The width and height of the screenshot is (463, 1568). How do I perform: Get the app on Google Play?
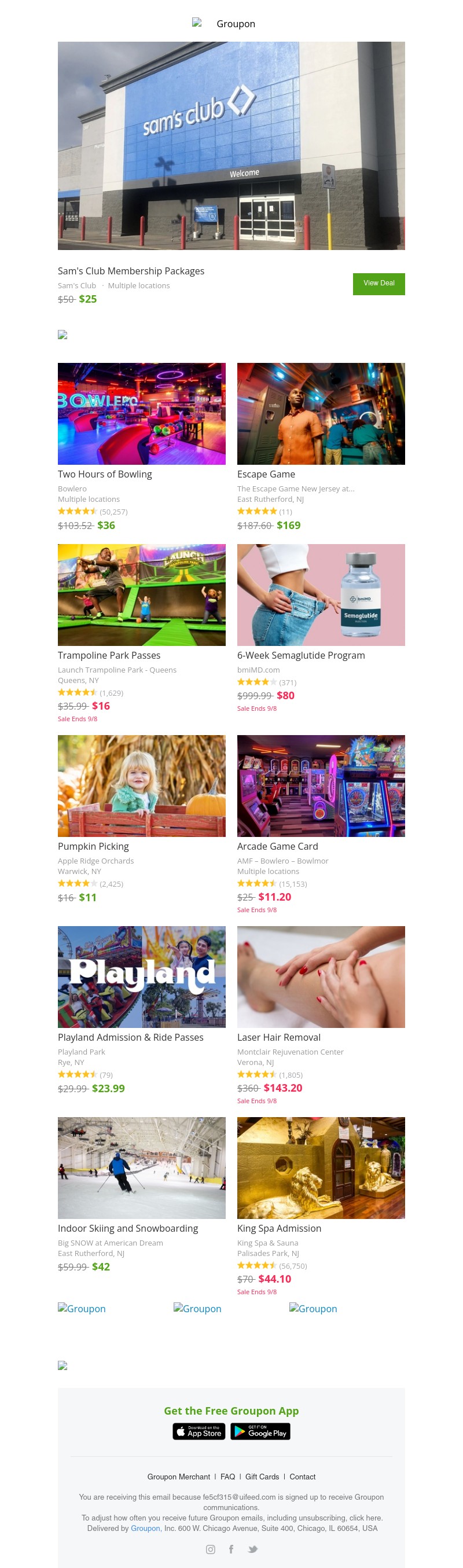[x=260, y=1431]
